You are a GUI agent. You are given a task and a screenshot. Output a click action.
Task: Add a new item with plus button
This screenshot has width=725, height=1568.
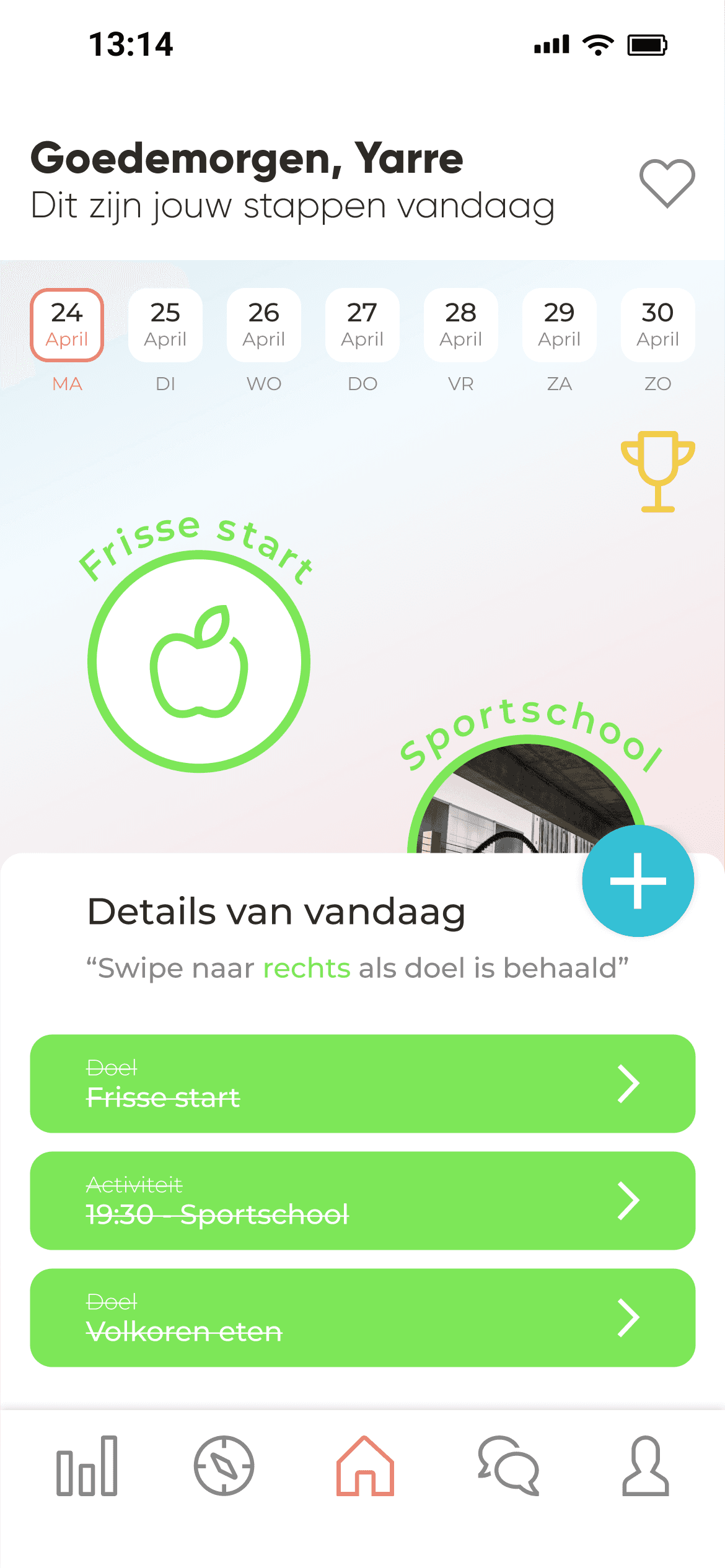point(638,881)
